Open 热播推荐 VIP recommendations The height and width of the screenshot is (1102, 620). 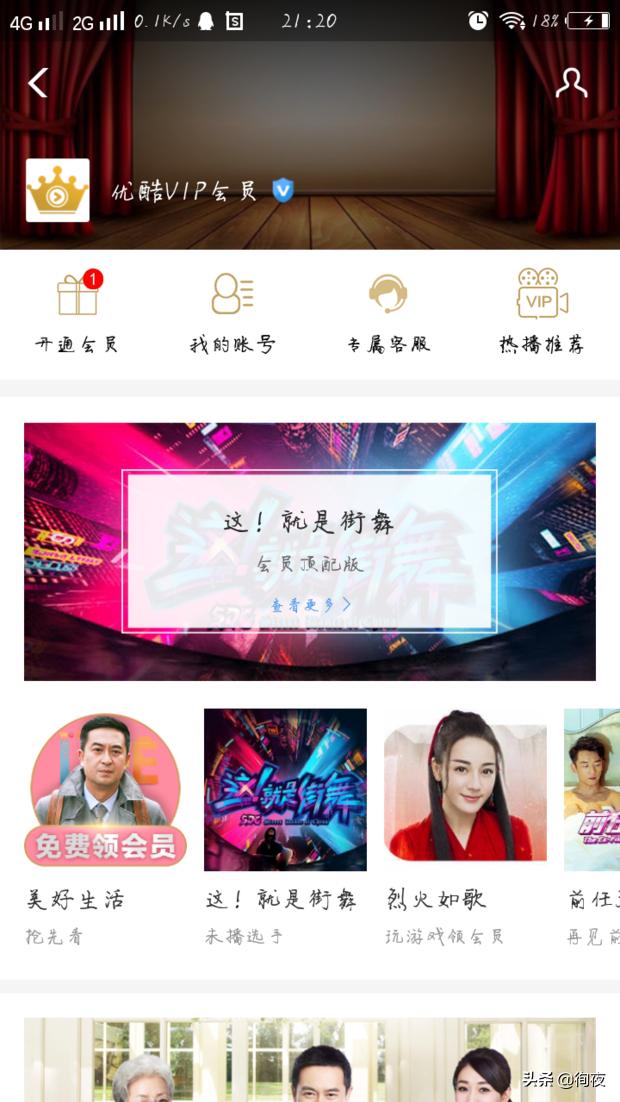pyautogui.click(x=542, y=311)
